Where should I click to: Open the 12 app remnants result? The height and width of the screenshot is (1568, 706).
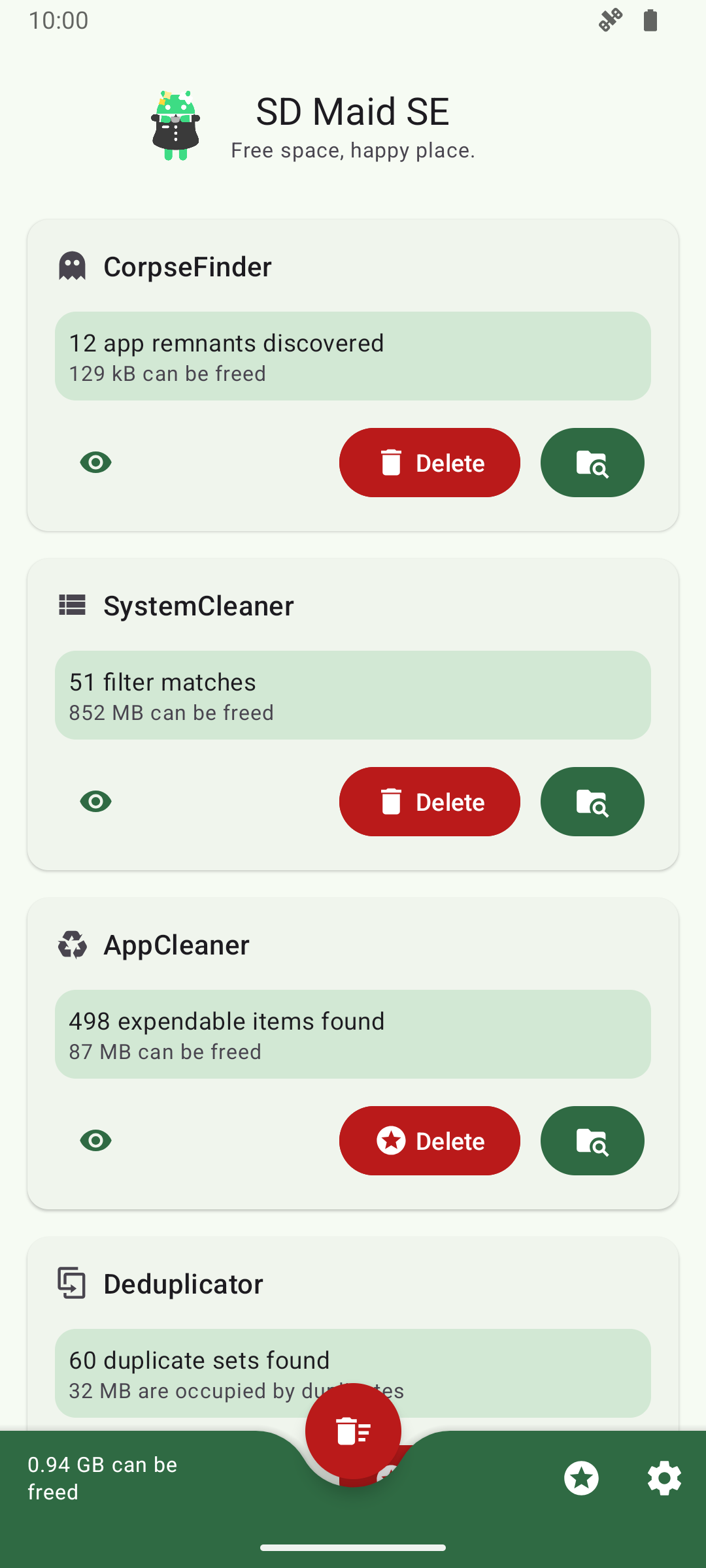(x=353, y=356)
